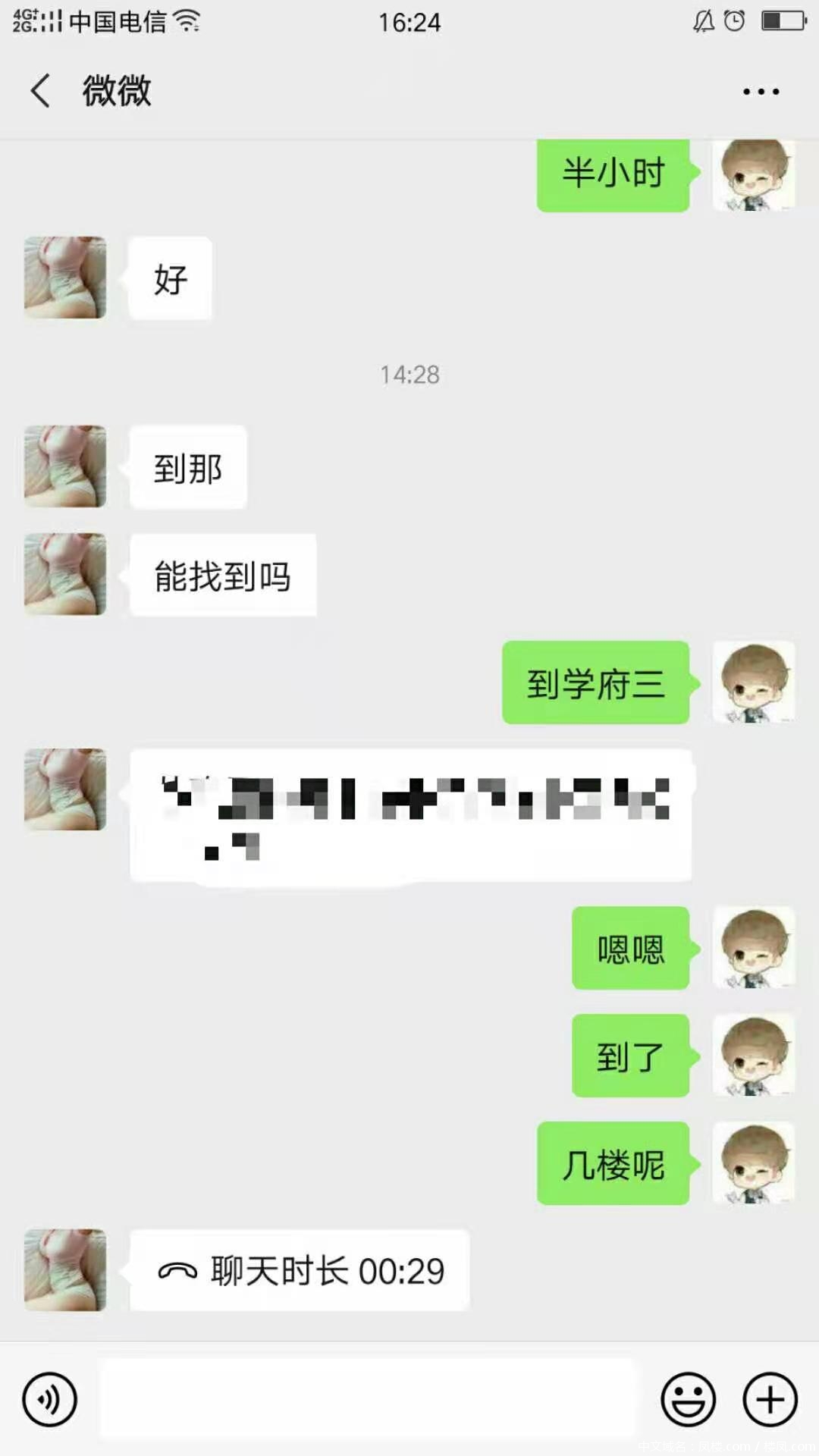This screenshot has height=1456, width=819.
Task: Open my avatar next to 几楼呢
Action: [754, 1163]
